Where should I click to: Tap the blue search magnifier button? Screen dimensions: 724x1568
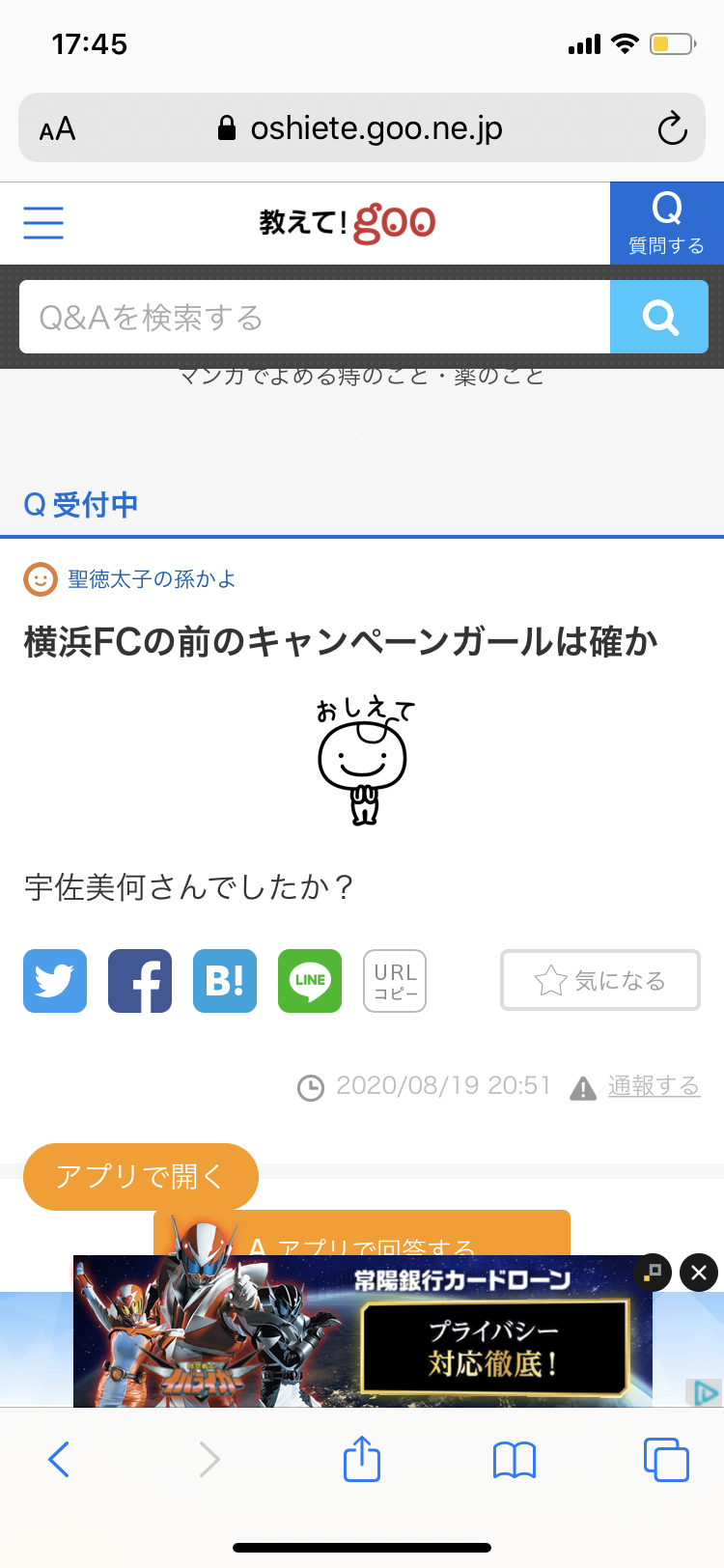[x=659, y=318]
